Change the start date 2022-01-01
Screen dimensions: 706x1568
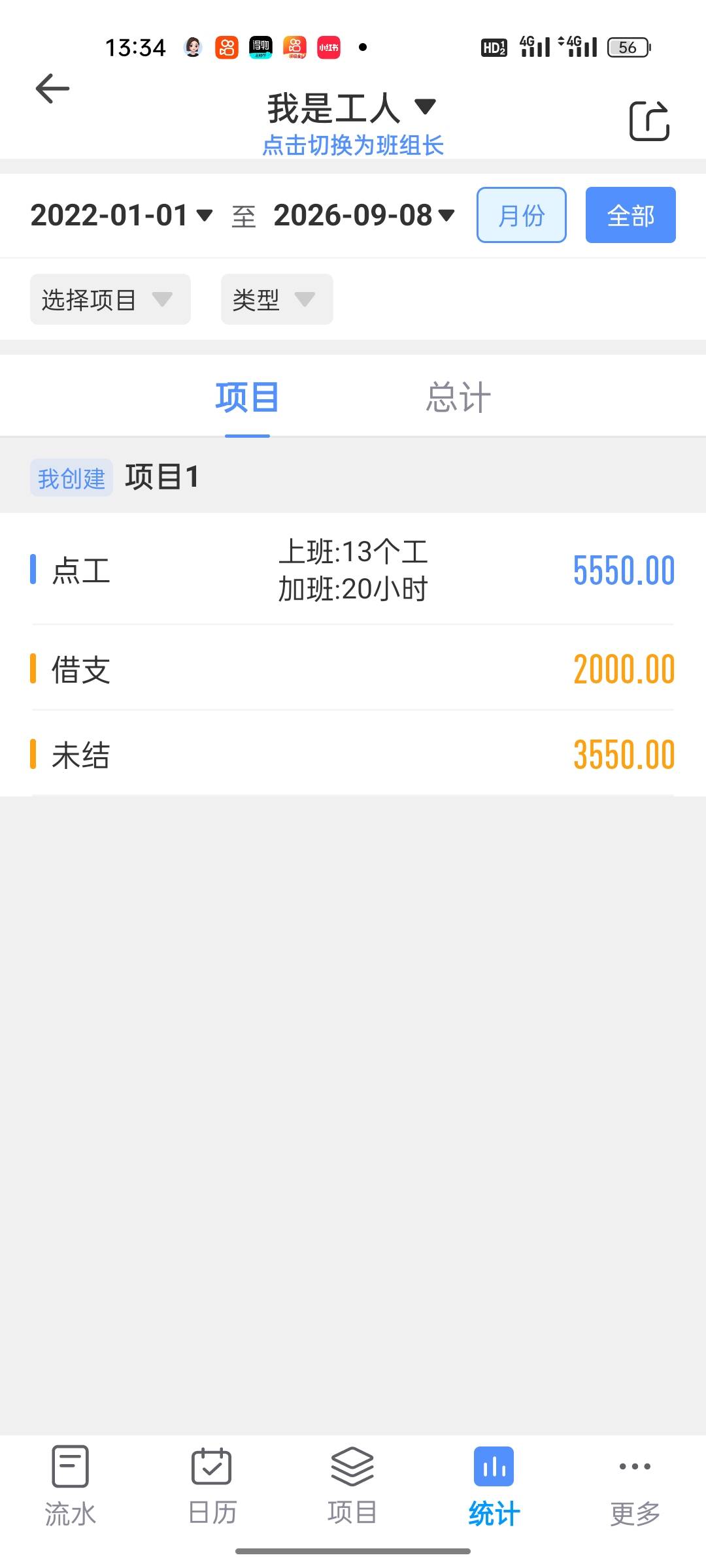point(122,216)
